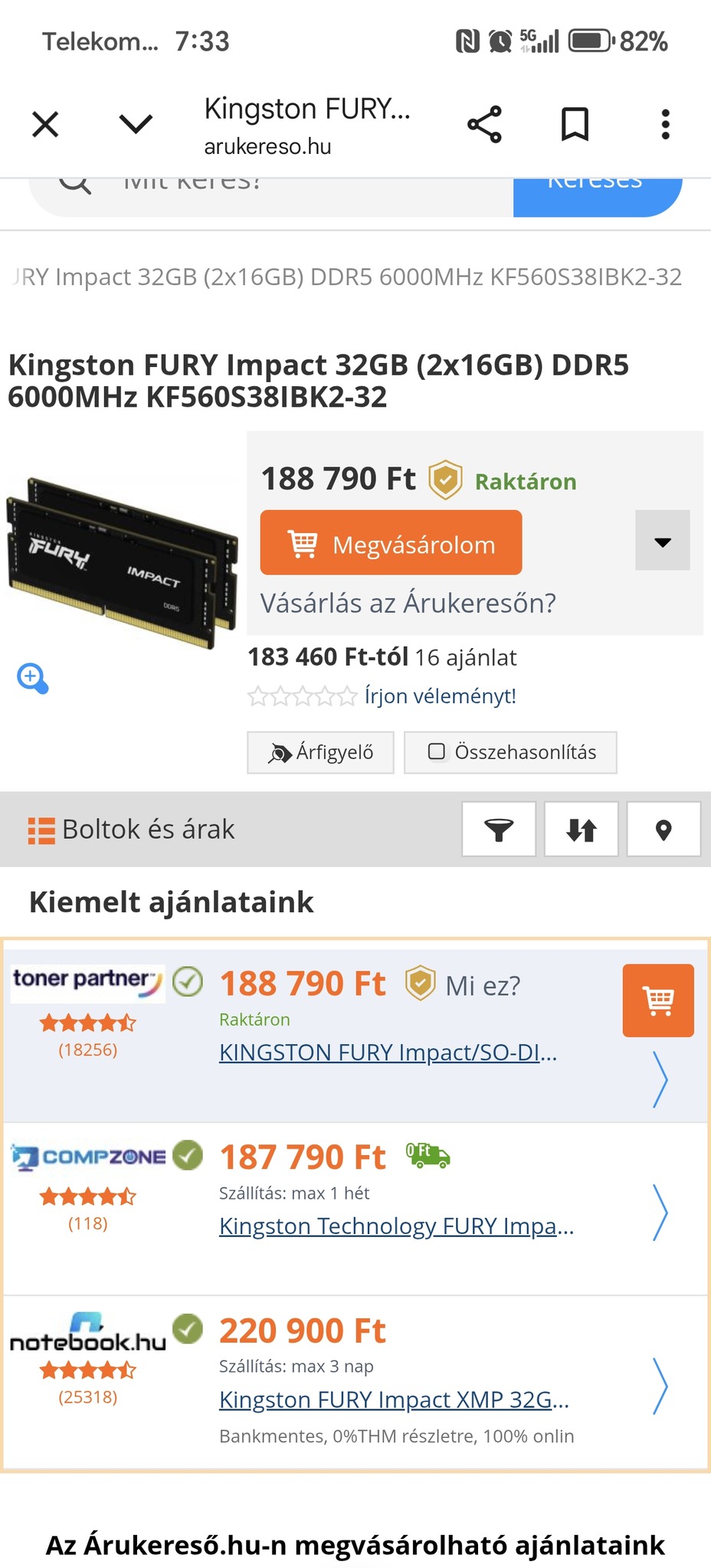Viewport: 711px width, 1568px height.
Task: Open the browser overflow menu
Action: [665, 124]
